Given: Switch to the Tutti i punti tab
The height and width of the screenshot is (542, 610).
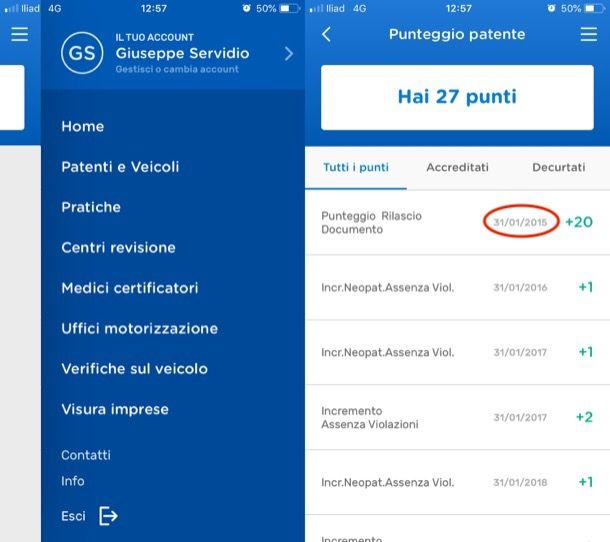Looking at the screenshot, I should [356, 168].
